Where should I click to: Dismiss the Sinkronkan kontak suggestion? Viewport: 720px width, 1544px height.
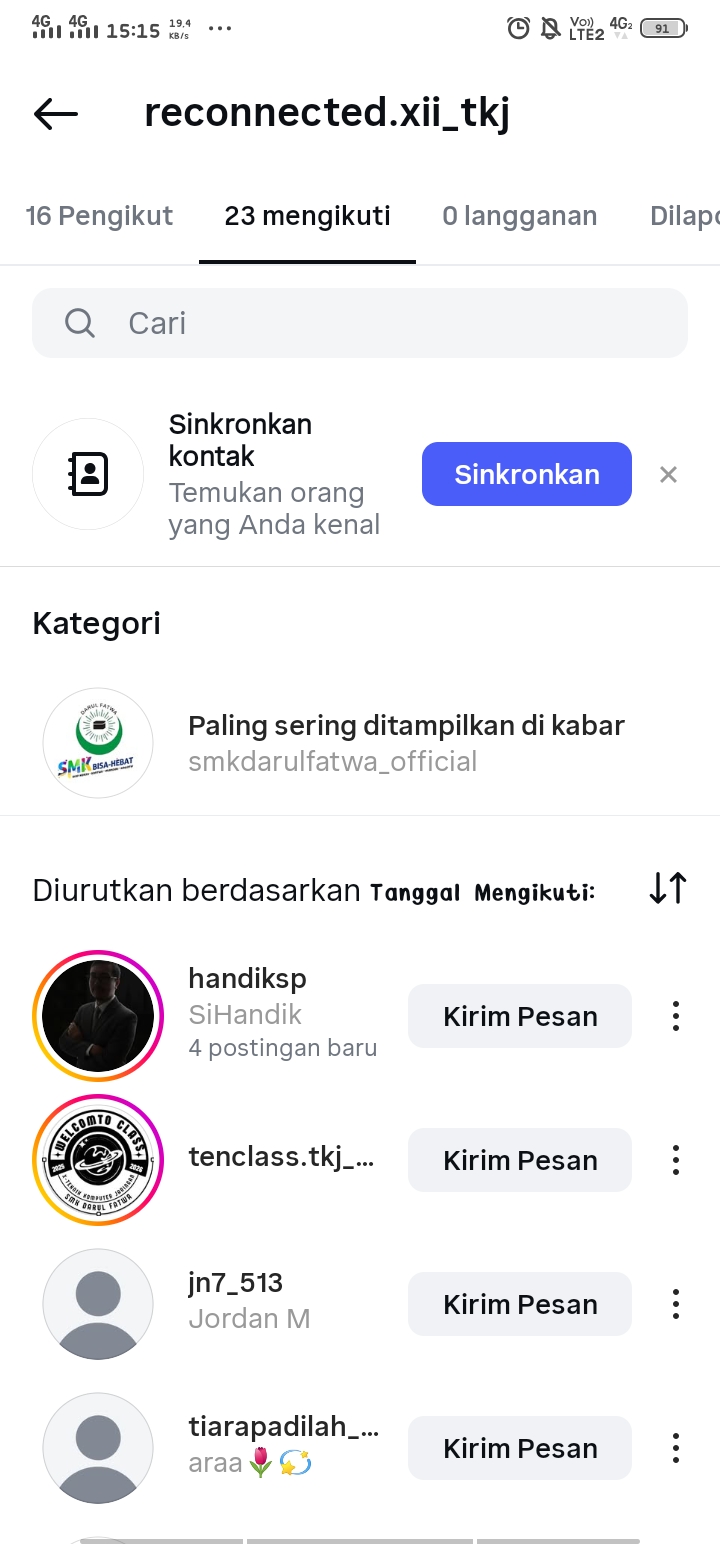[x=668, y=474]
